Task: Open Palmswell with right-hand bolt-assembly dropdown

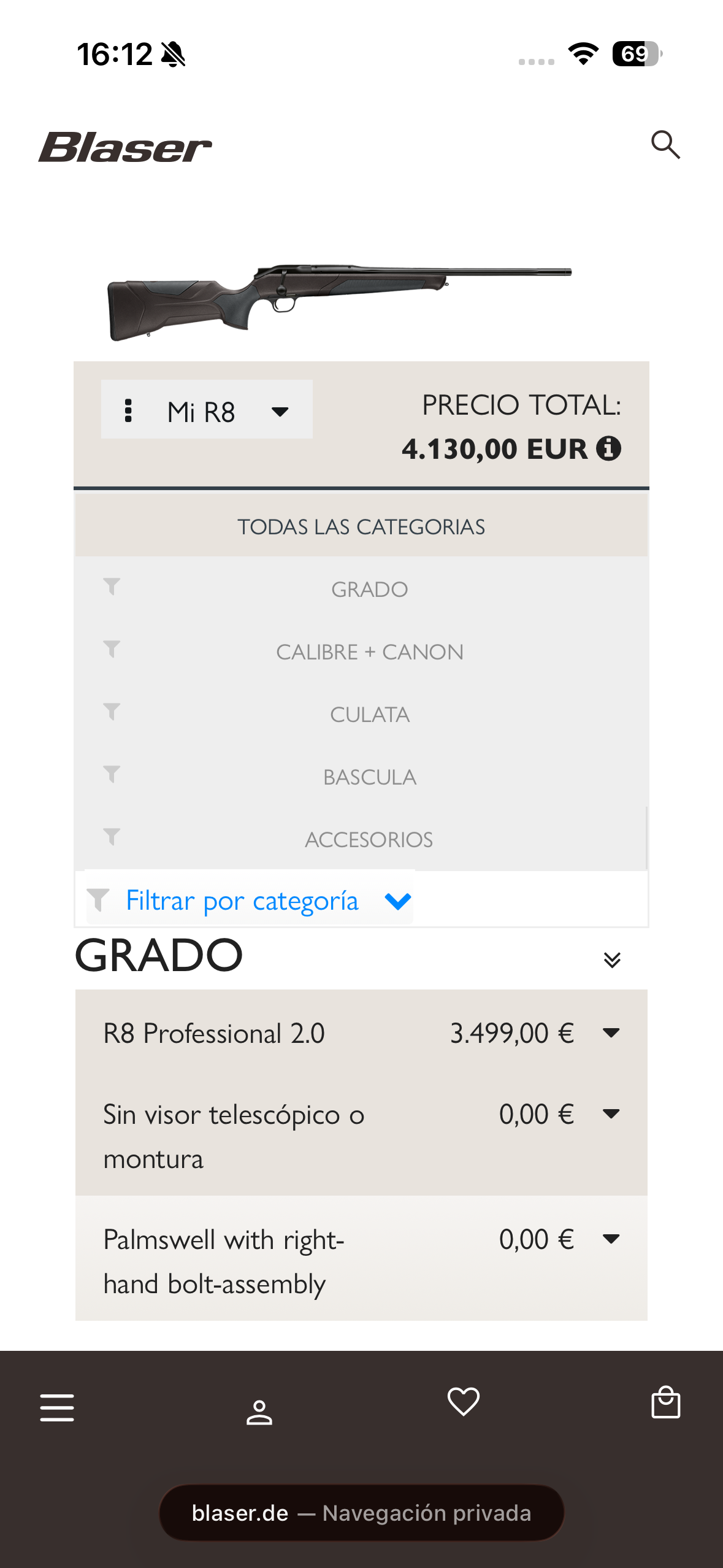Action: [611, 1239]
